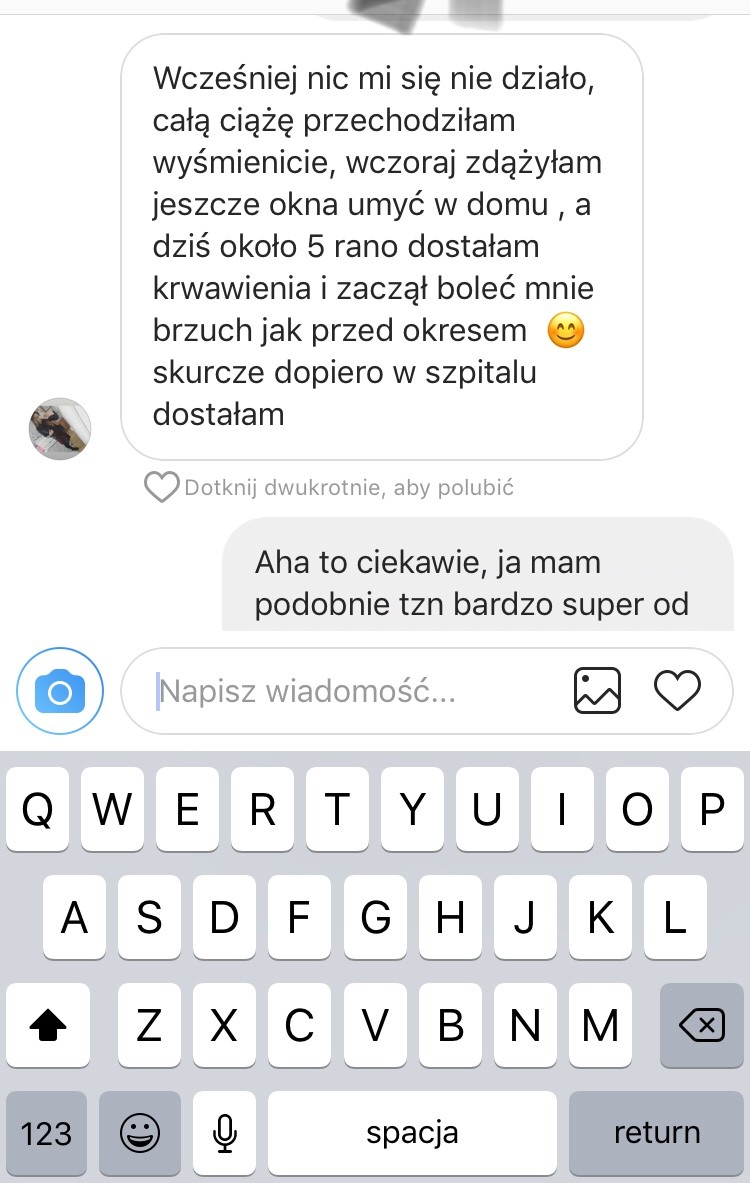Delete a character with backspace
The image size is (750, 1183).
(x=701, y=1025)
